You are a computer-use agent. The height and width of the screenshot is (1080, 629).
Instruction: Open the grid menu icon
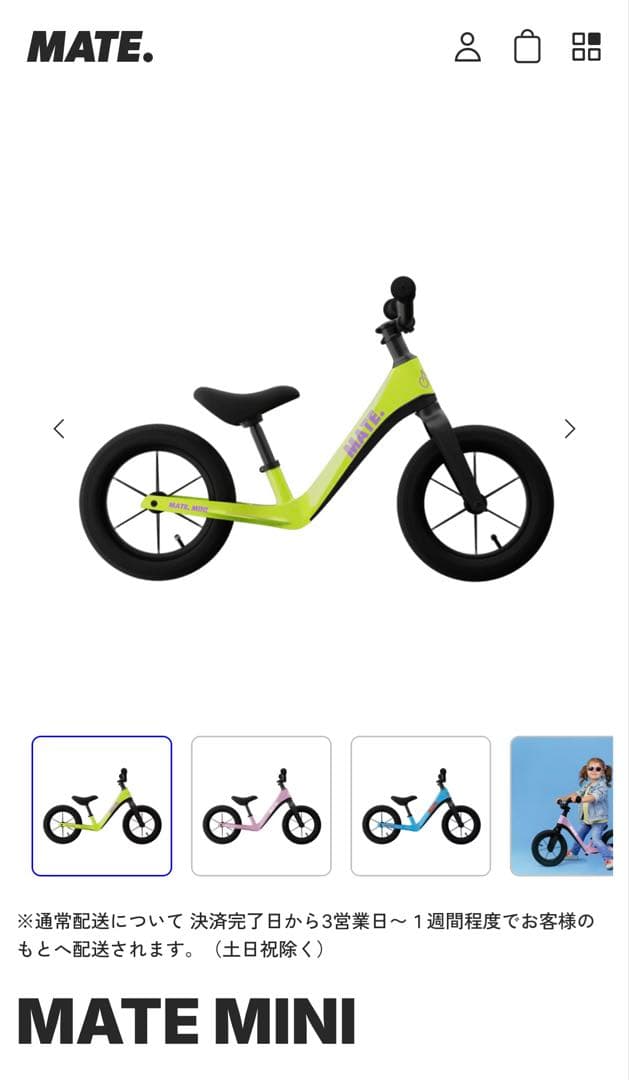pyautogui.click(x=586, y=47)
